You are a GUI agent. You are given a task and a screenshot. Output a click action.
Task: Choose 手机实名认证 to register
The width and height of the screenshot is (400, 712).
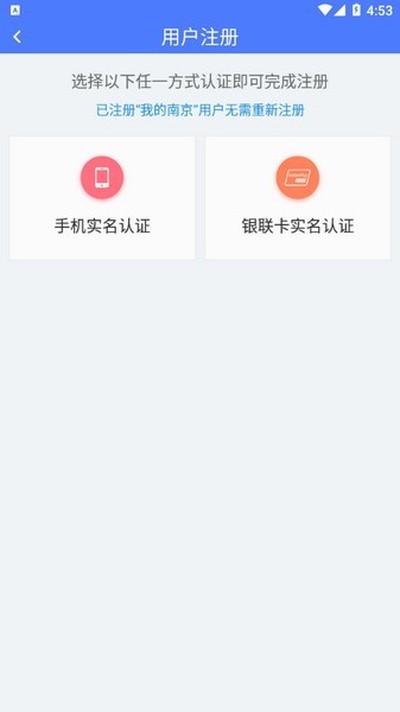102,198
